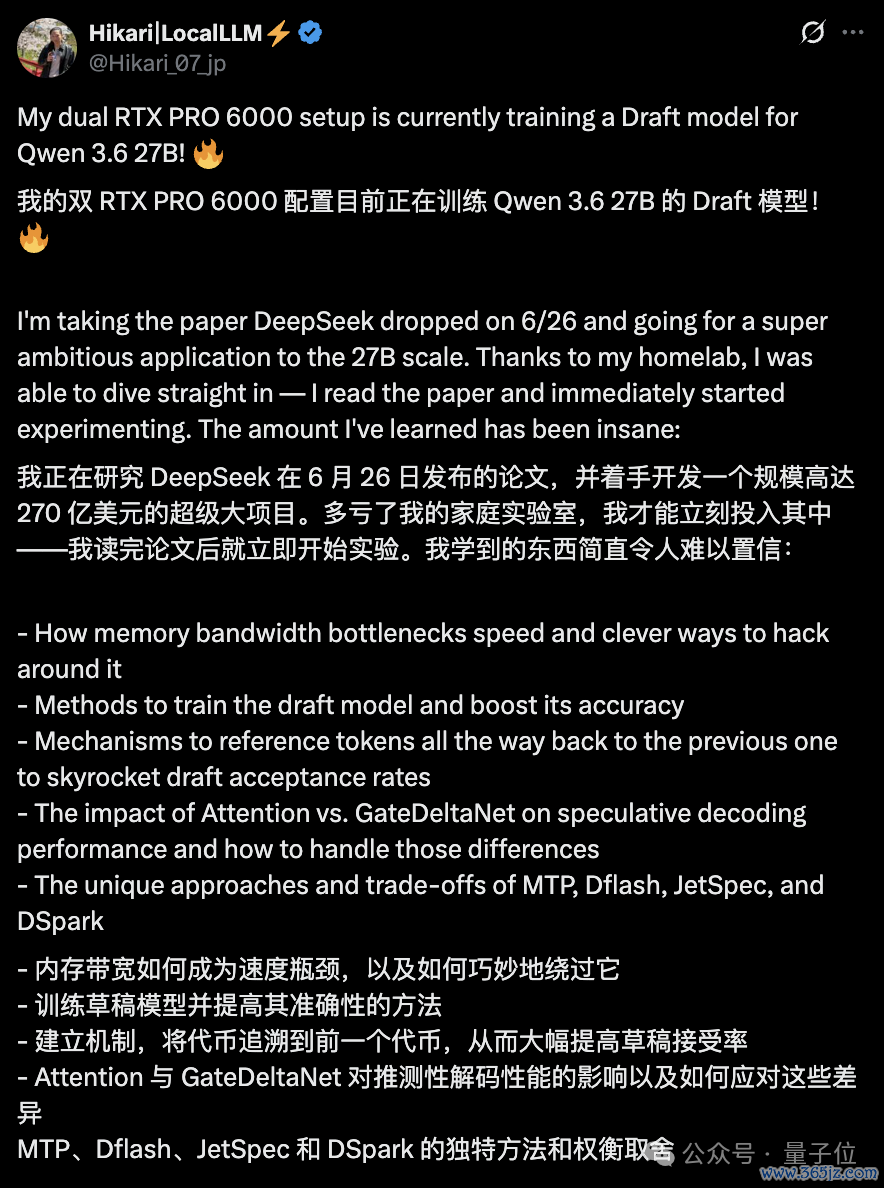The image size is (884, 1188).
Task: Open the post's three-dot overflow menu
Action: click(853, 33)
